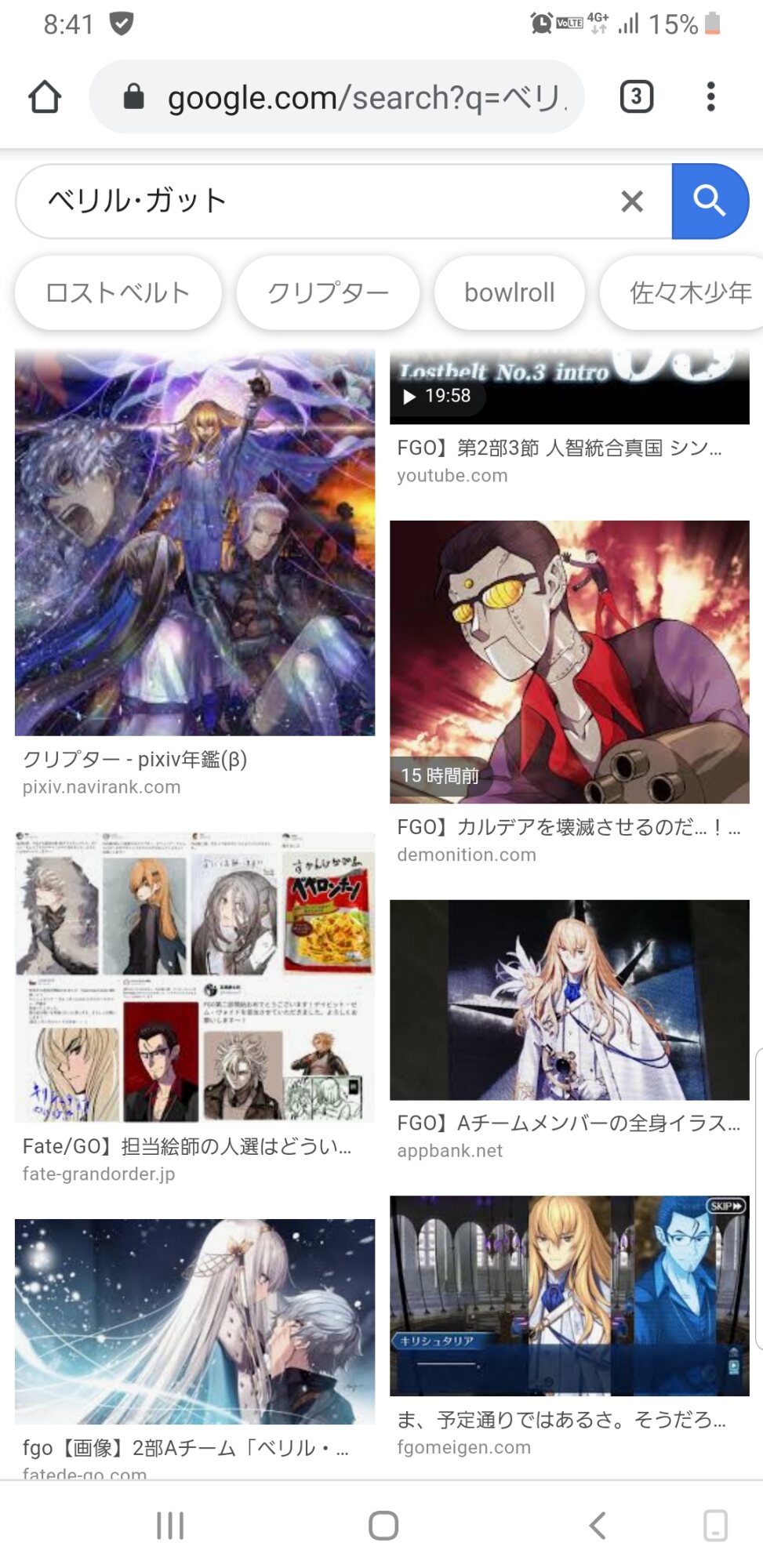Viewport: 763px width, 1568px height.
Task: Select the 佐々木少年 filter chip
Action: click(x=684, y=293)
